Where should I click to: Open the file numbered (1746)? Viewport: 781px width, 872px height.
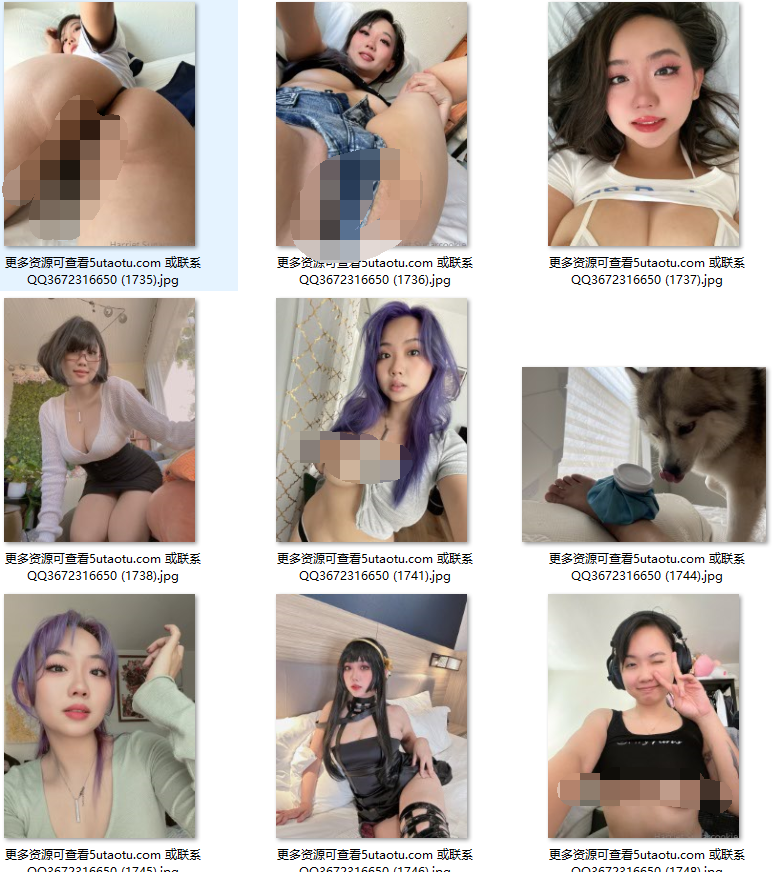372,716
